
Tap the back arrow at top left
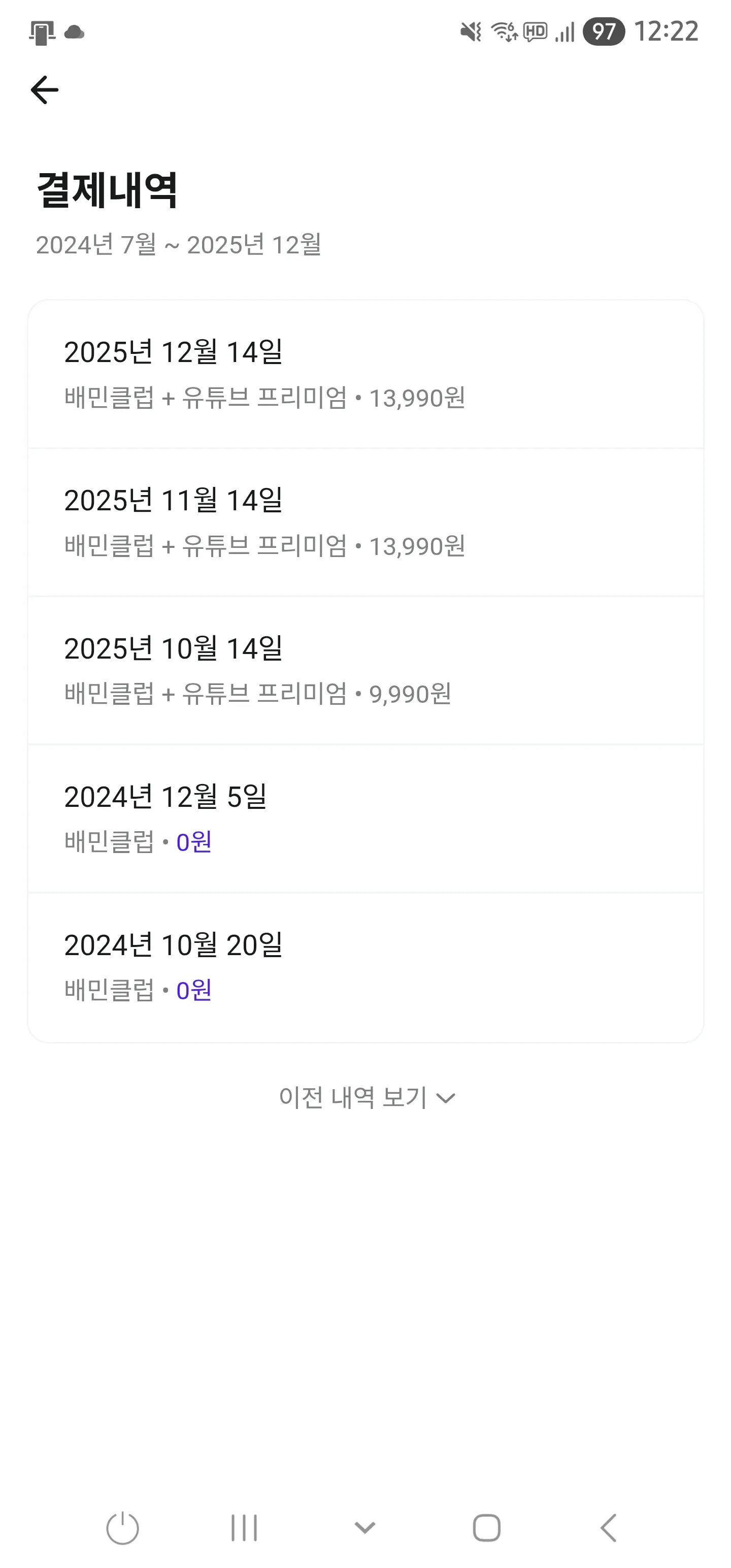click(45, 90)
